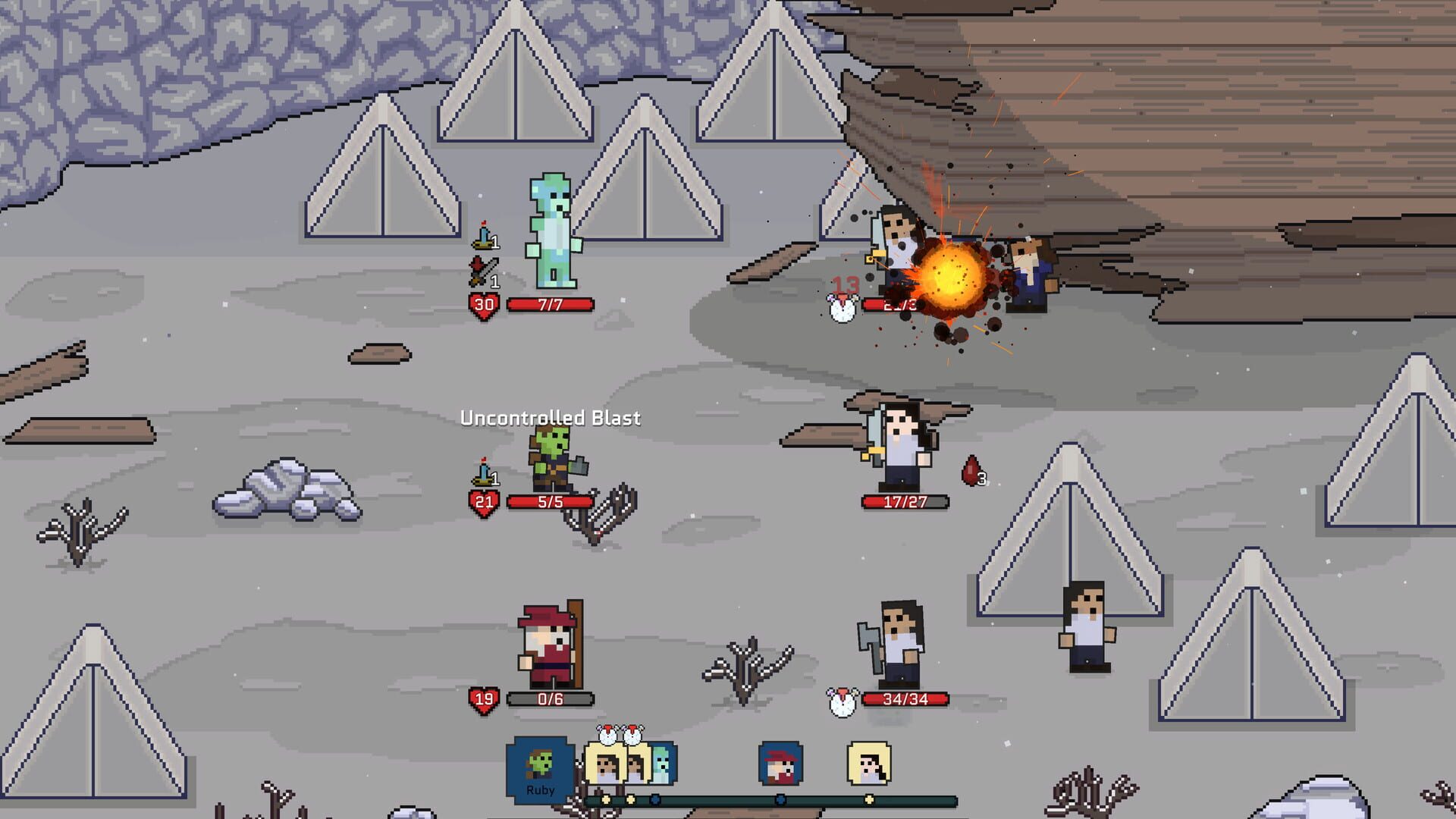Tap the last swordsman portrait in turn bar
Image resolution: width=1456 pixels, height=819 pixels.
(869, 763)
